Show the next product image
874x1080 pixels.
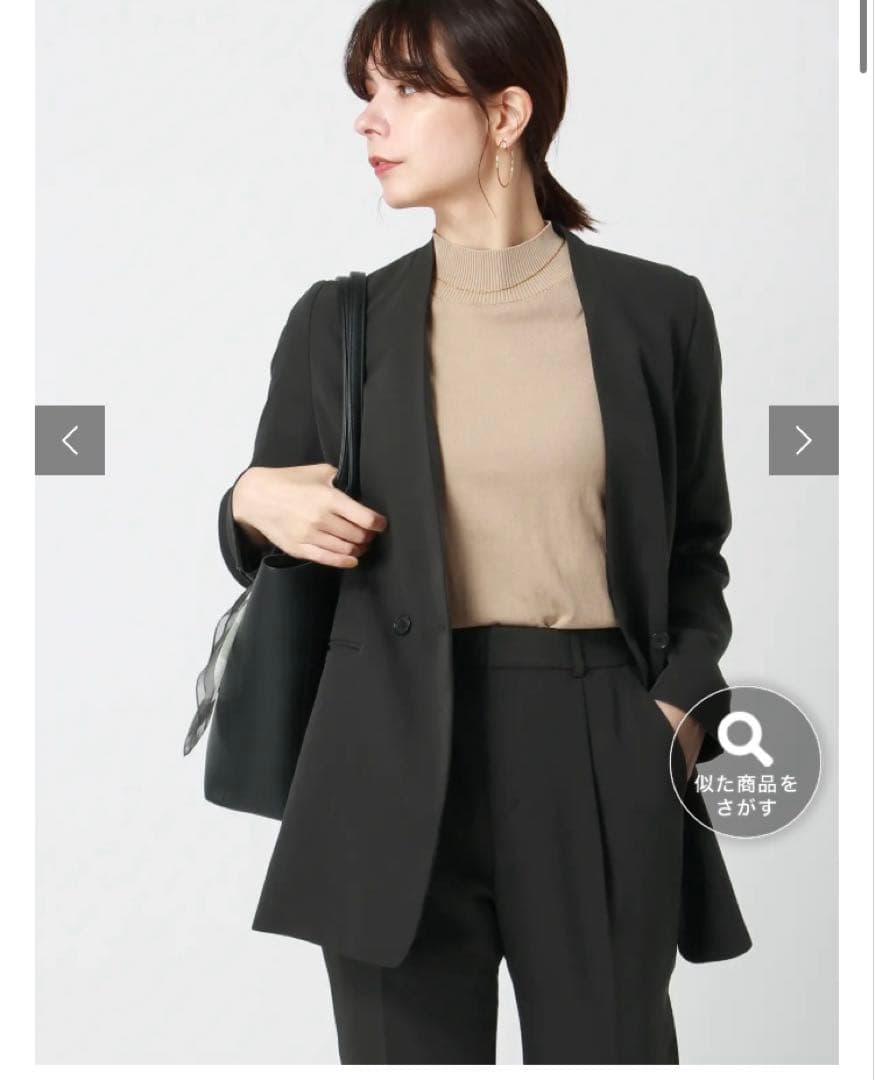click(x=803, y=440)
